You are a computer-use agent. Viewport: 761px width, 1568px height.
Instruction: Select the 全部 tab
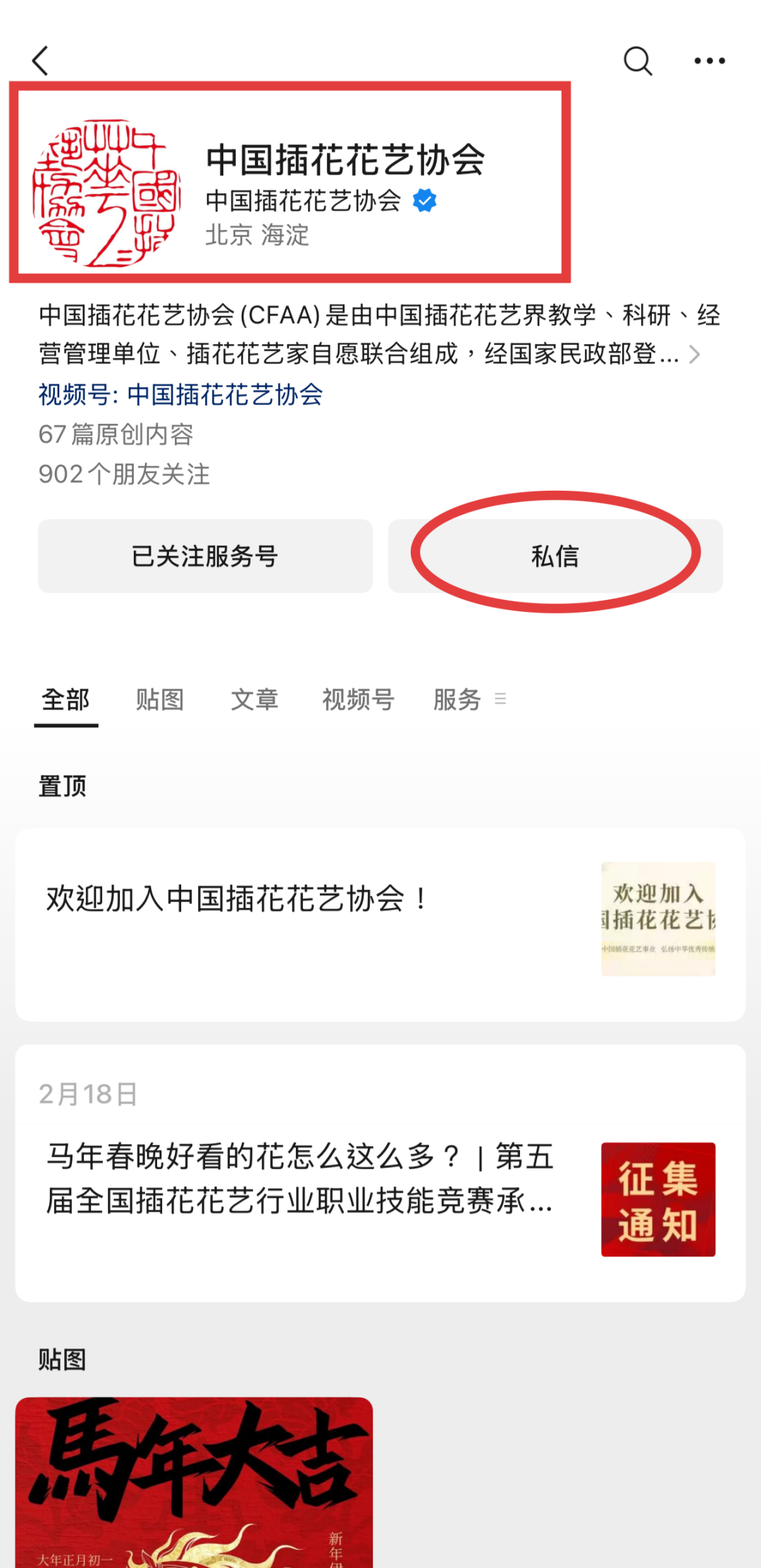(66, 700)
